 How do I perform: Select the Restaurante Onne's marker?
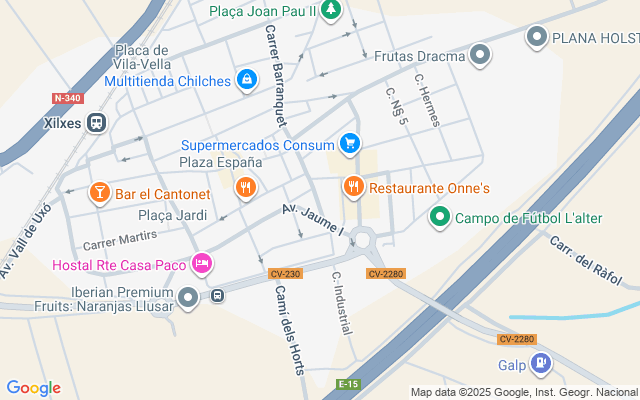pos(353,187)
